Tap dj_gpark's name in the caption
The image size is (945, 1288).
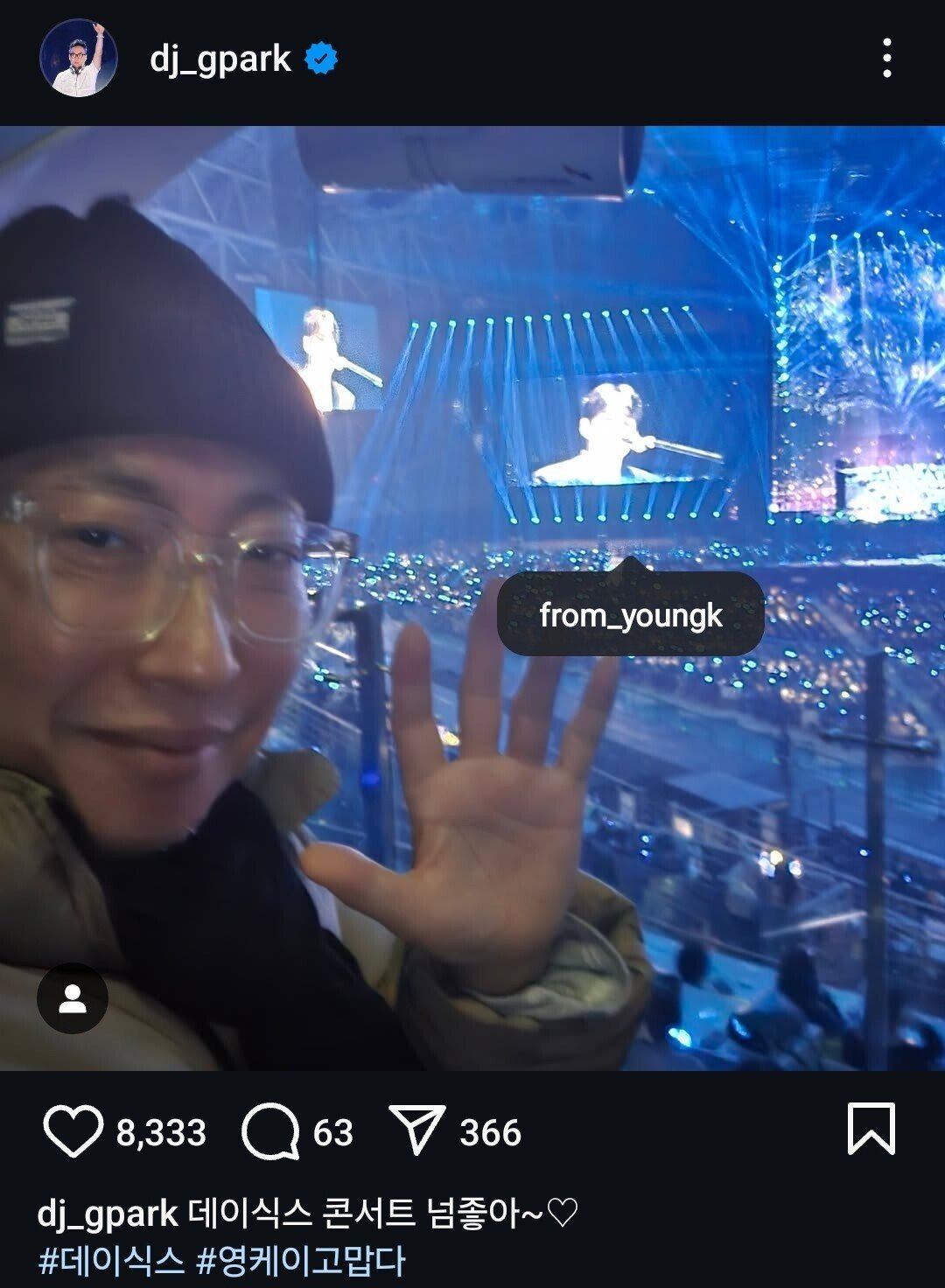107,1214
